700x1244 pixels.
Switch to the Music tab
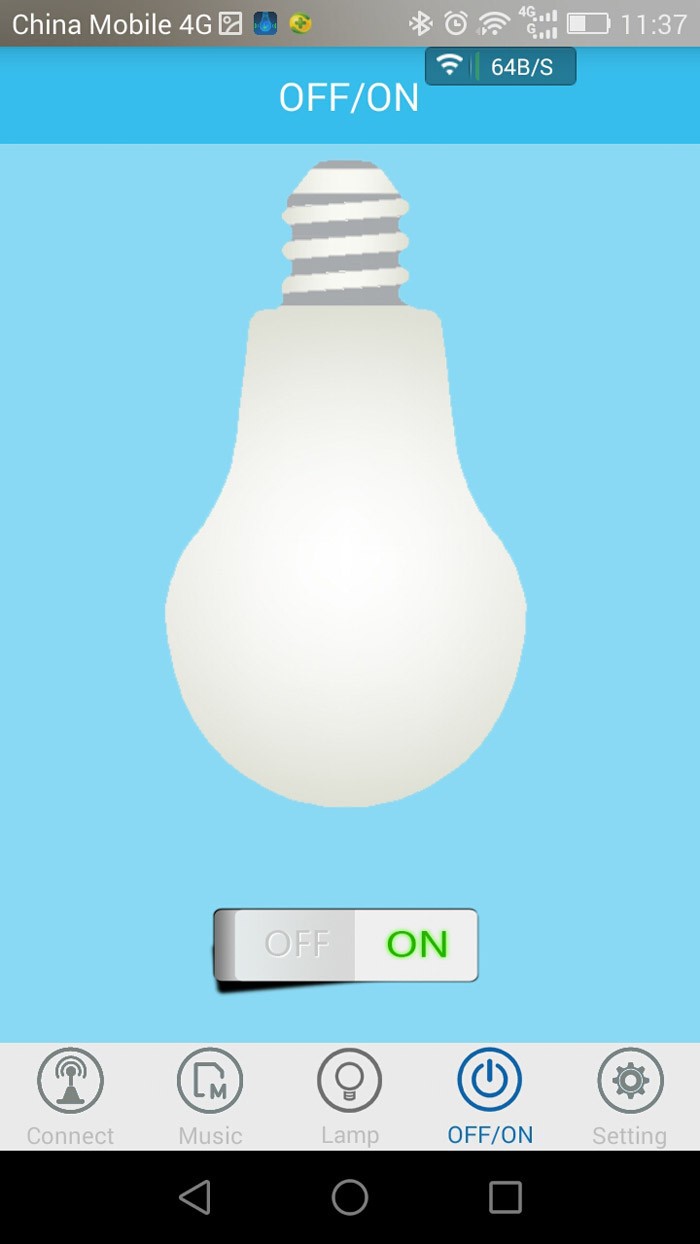(210, 1096)
